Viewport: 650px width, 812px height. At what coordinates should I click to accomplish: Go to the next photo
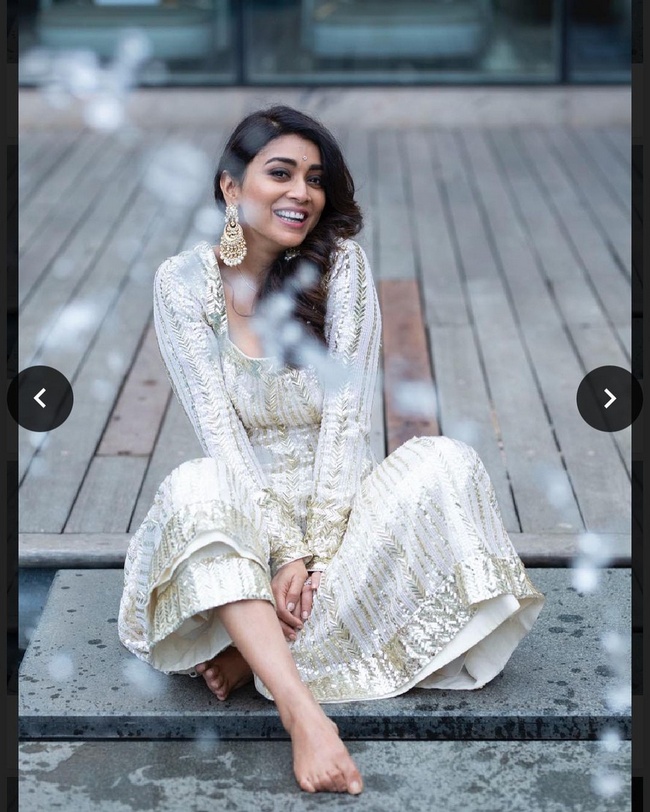click(609, 399)
